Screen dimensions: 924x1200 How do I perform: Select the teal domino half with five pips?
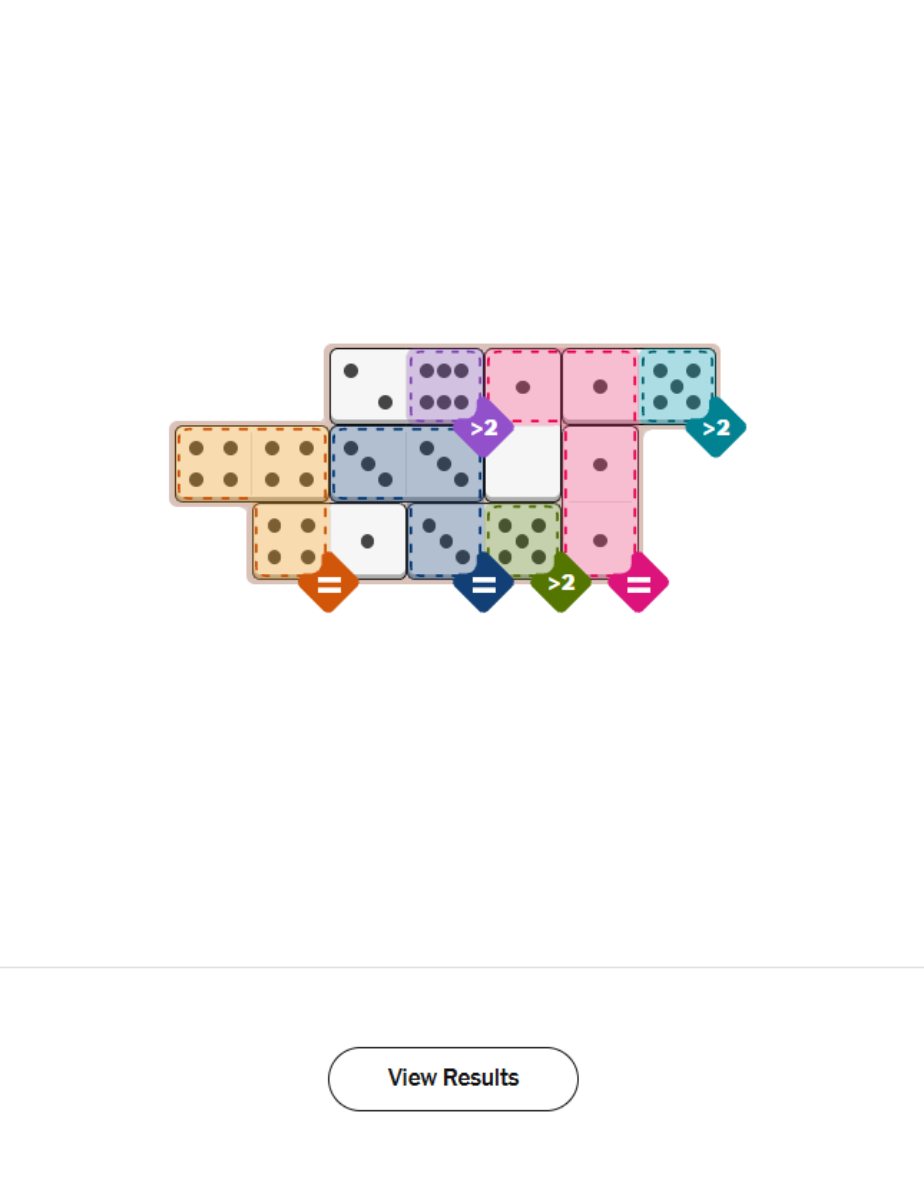pos(675,387)
